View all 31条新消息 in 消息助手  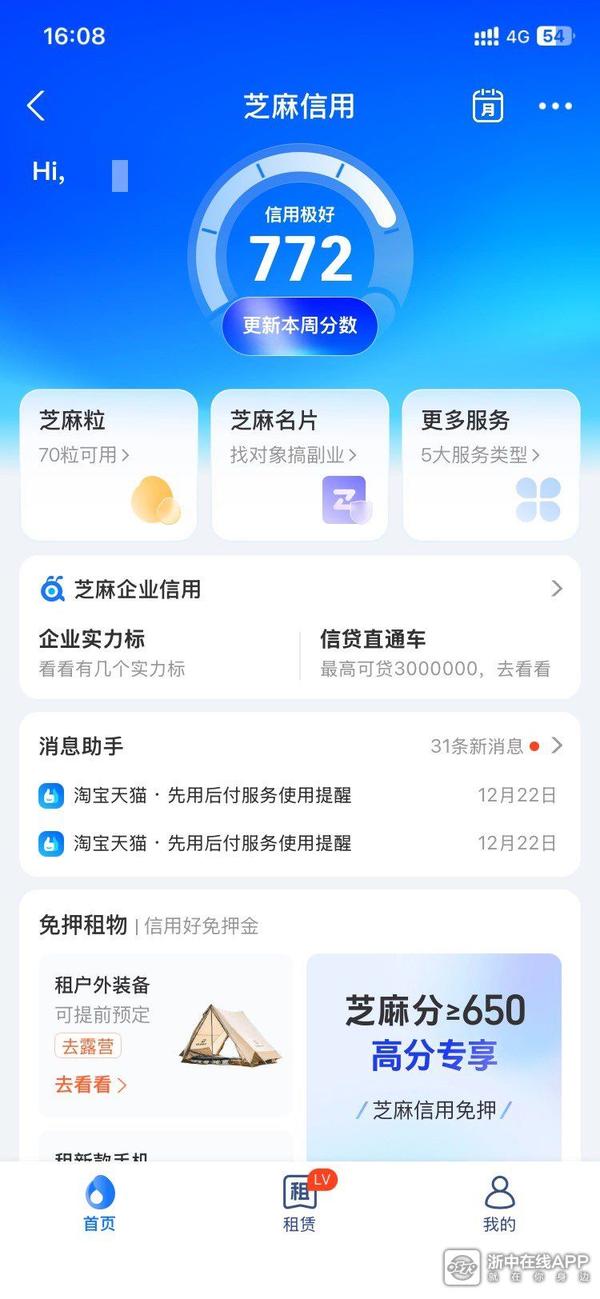pyautogui.click(x=497, y=746)
